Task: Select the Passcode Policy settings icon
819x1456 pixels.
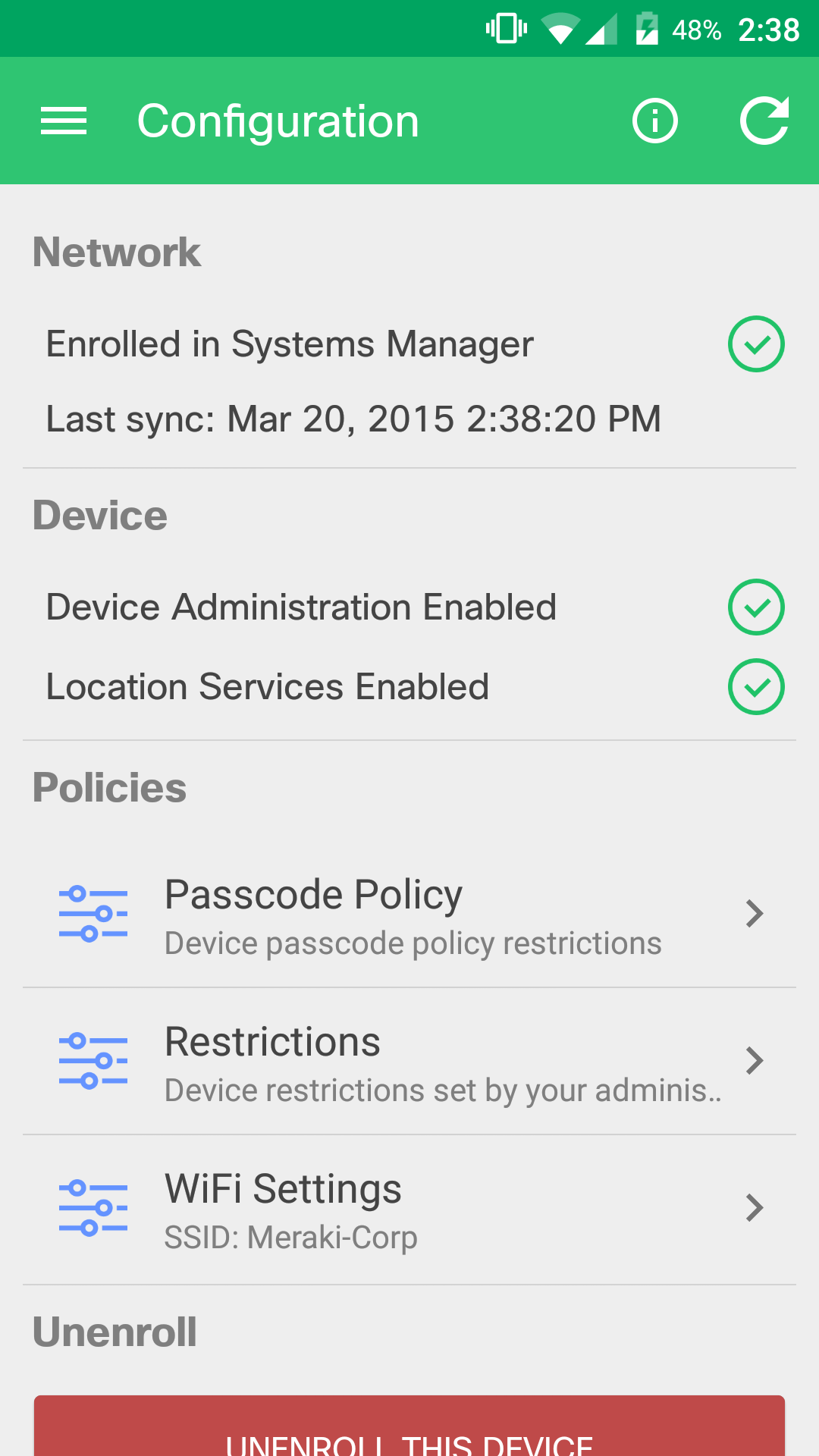Action: pos(92,913)
